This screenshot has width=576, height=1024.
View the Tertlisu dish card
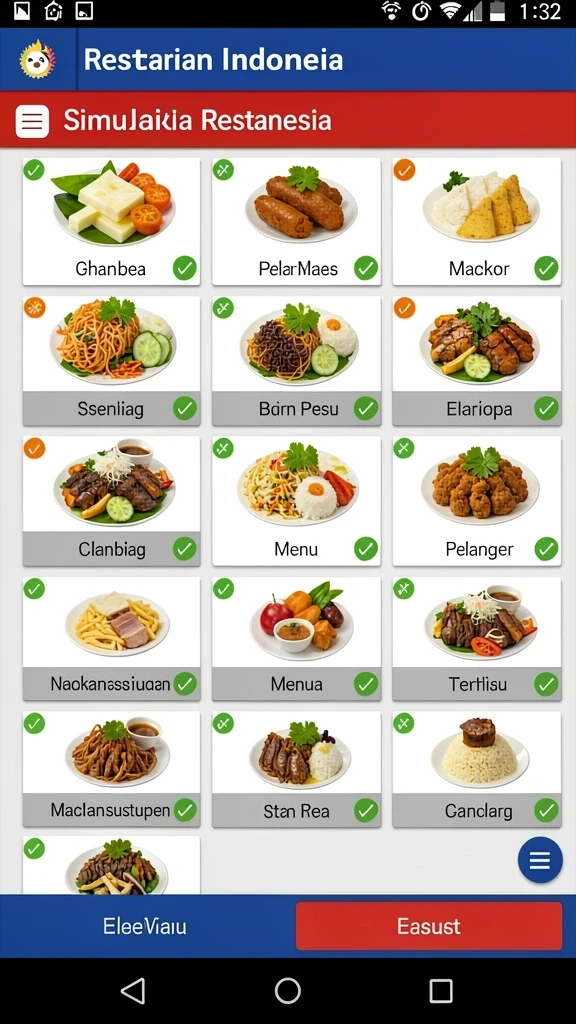(477, 639)
